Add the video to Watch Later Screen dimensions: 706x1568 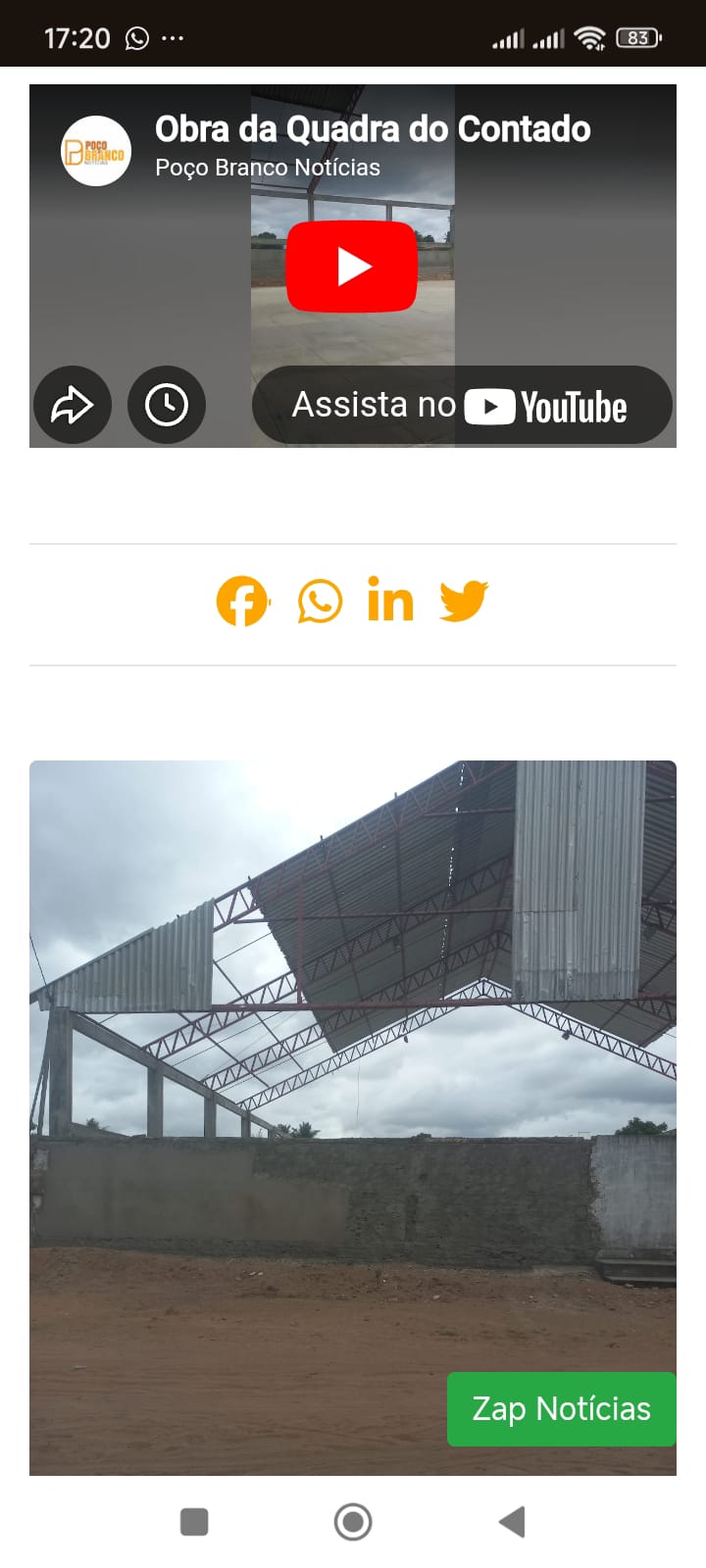pos(167,405)
